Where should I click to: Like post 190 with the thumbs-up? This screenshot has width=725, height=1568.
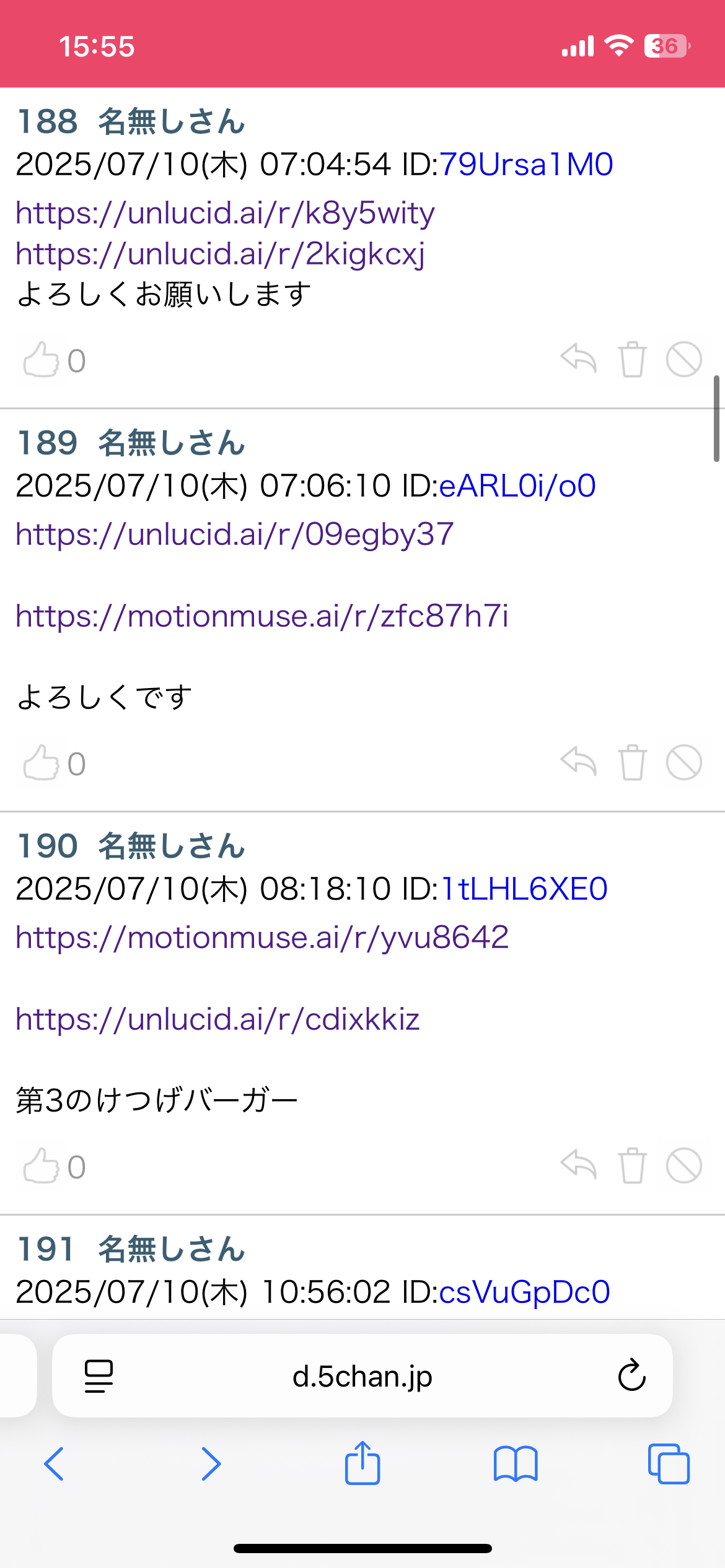click(42, 1167)
